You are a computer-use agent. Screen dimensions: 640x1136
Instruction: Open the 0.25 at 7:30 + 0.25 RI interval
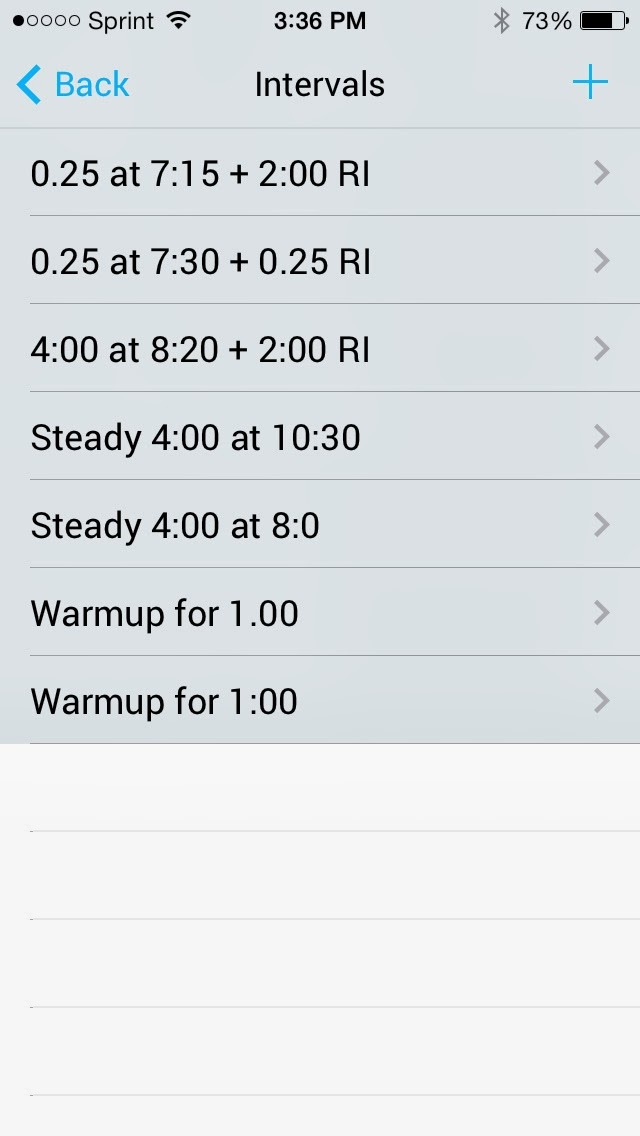(x=320, y=260)
